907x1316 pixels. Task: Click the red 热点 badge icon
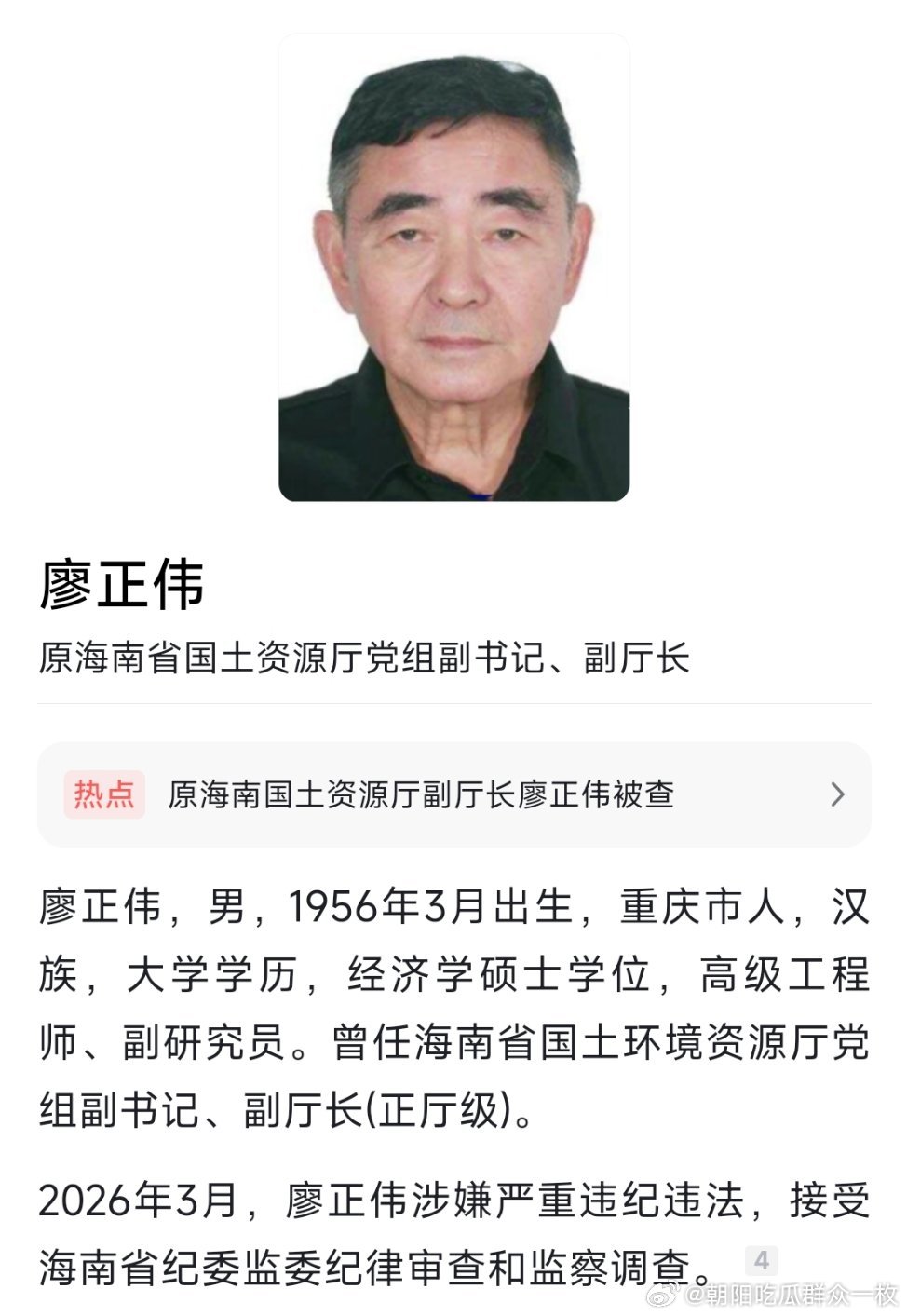[105, 794]
